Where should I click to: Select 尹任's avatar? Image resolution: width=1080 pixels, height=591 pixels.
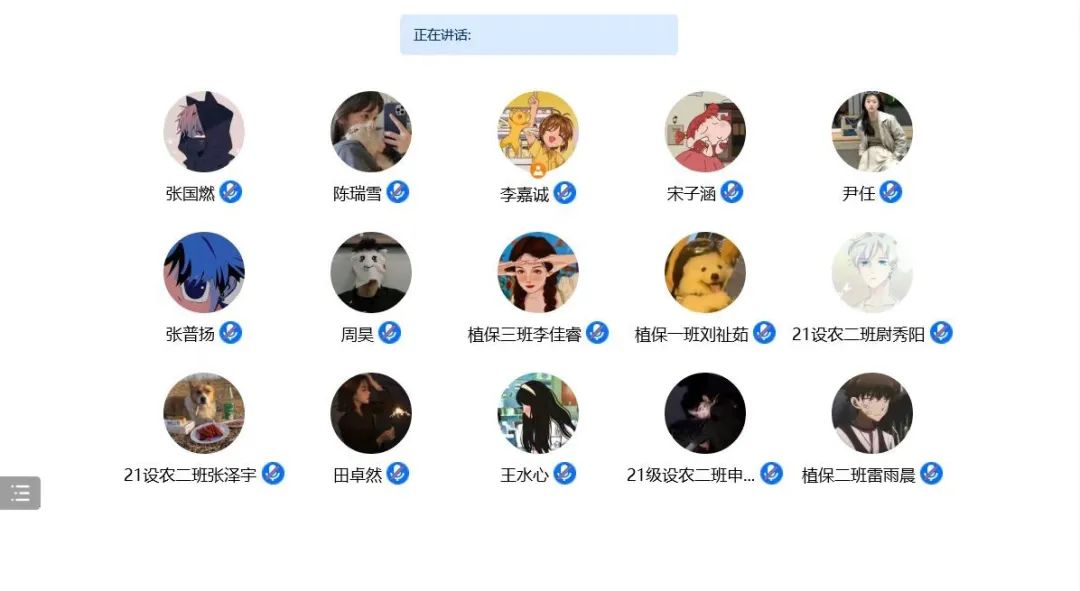[872, 132]
